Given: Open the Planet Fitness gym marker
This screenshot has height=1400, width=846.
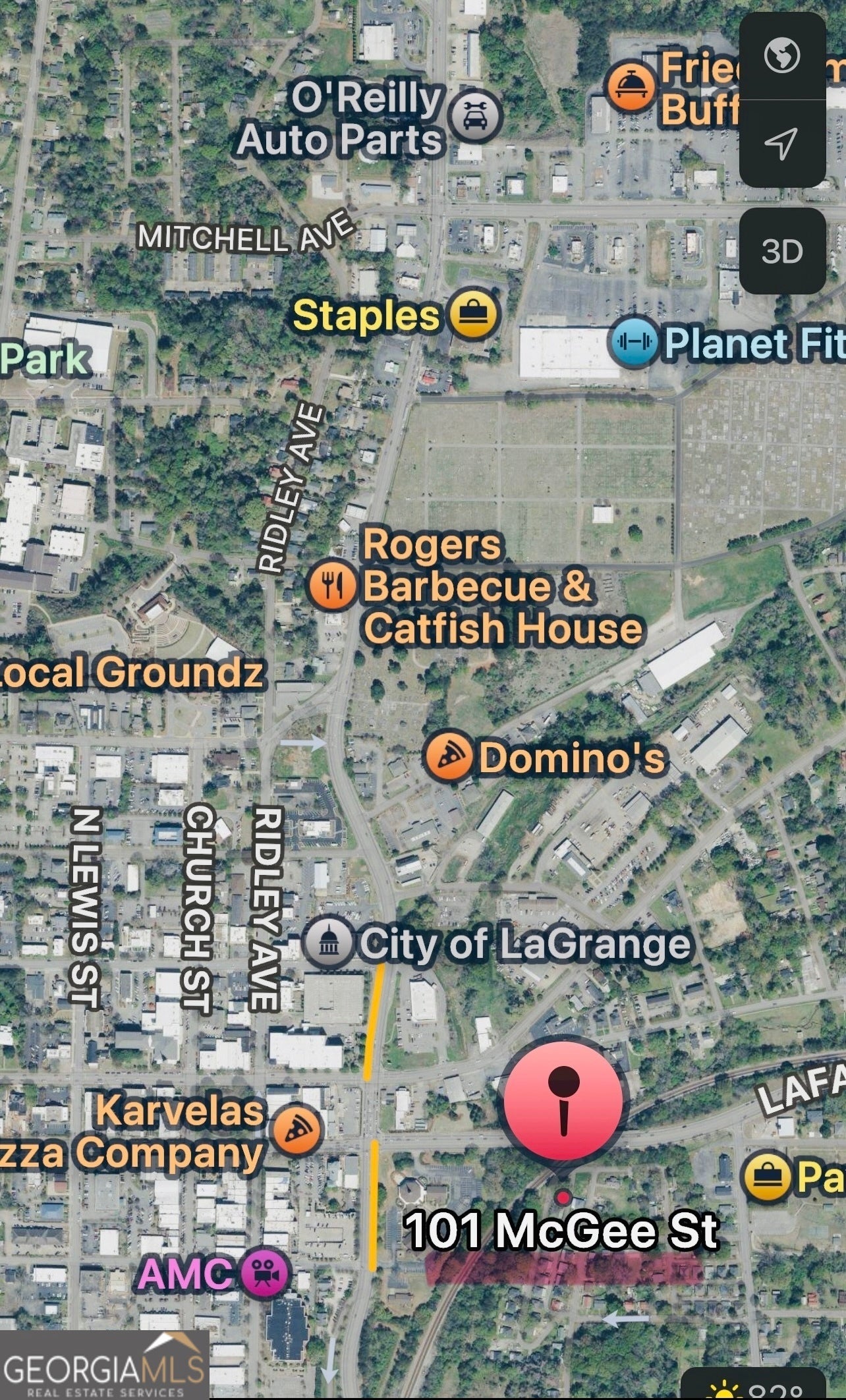Looking at the screenshot, I should (x=634, y=341).
